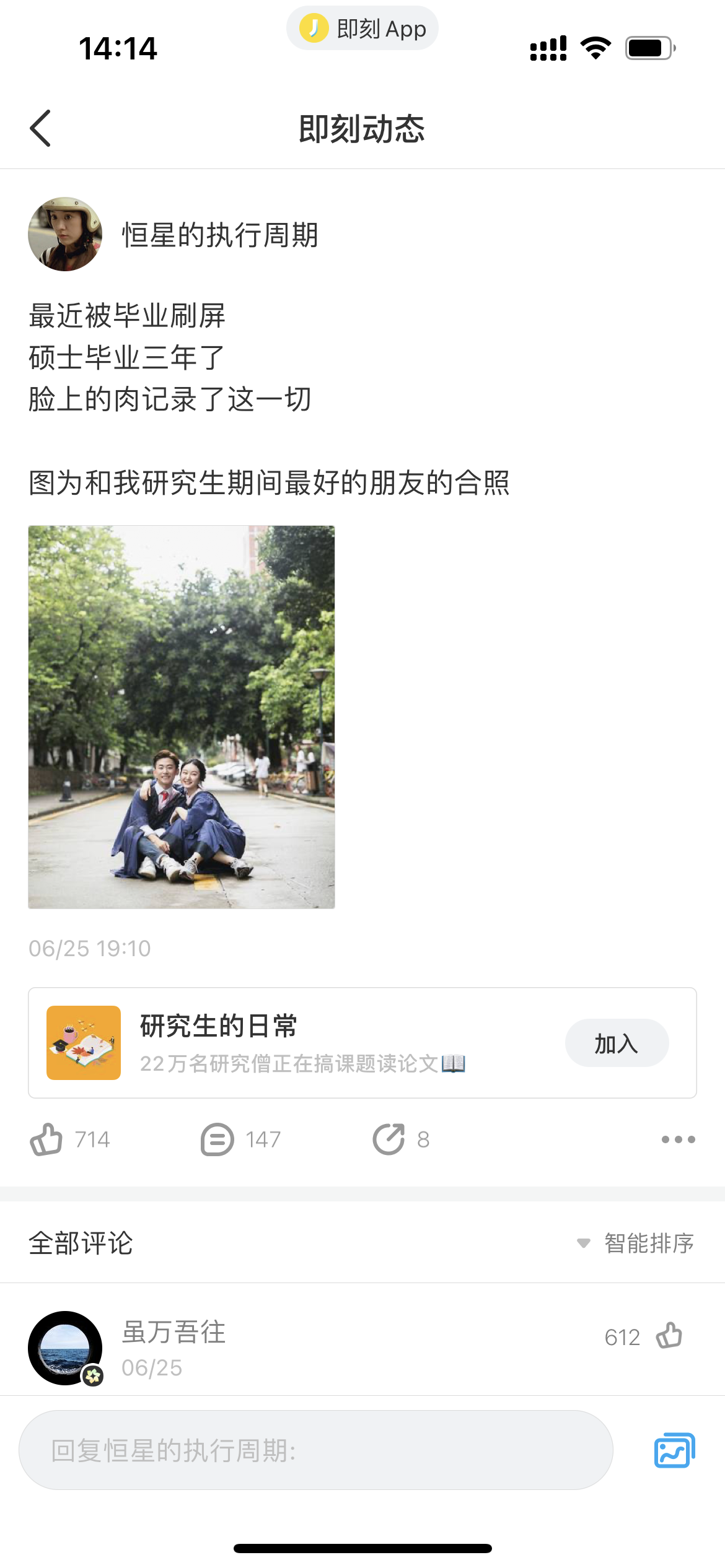Attach a picture to the reply
This screenshot has height=1568, width=725.
[x=674, y=1450]
